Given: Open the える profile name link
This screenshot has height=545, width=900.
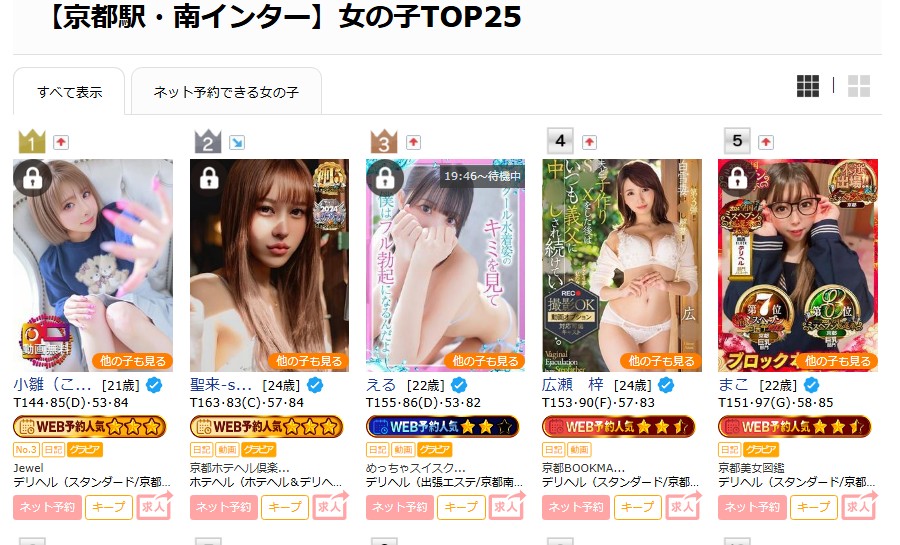Looking at the screenshot, I should coord(382,385).
